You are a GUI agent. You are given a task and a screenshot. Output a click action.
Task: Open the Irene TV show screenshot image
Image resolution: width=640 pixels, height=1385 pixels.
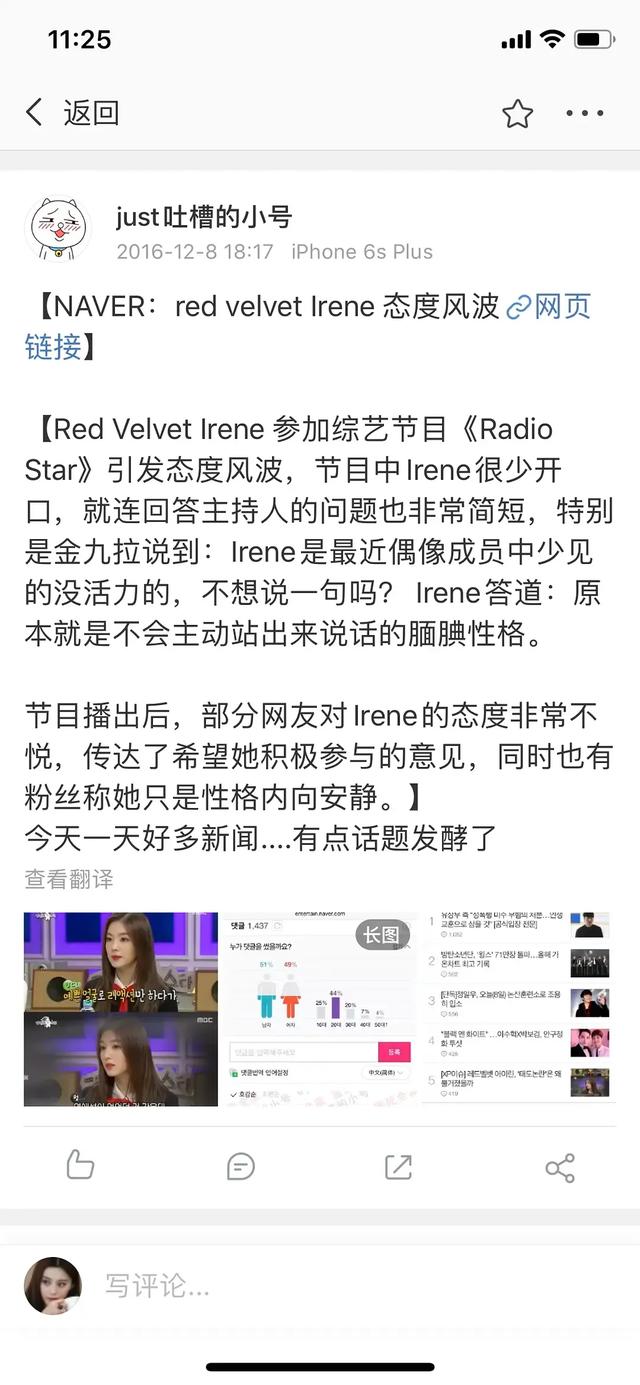[x=120, y=1008]
